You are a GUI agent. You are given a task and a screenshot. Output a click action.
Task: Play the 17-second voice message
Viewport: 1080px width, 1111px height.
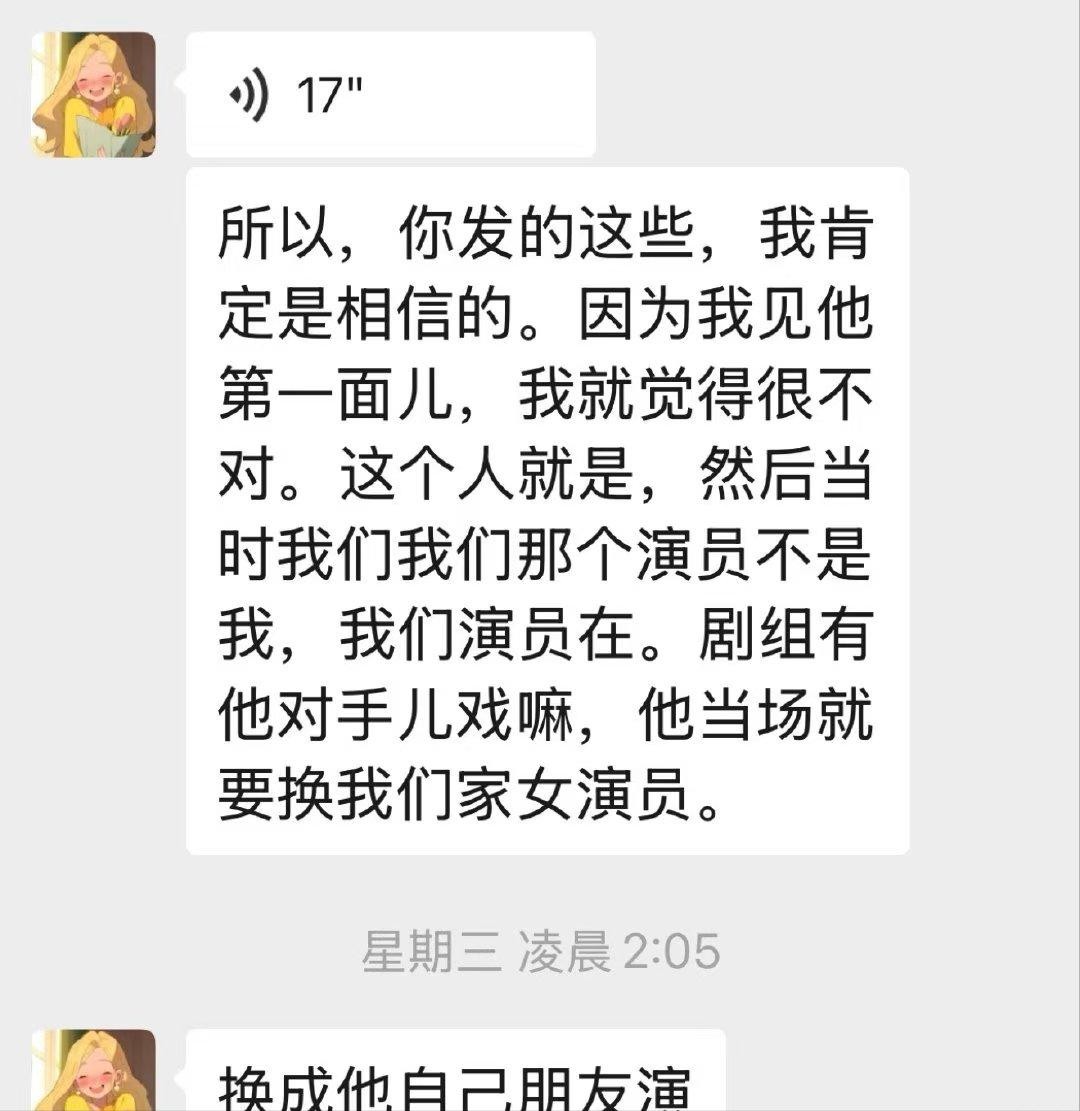coord(390,95)
